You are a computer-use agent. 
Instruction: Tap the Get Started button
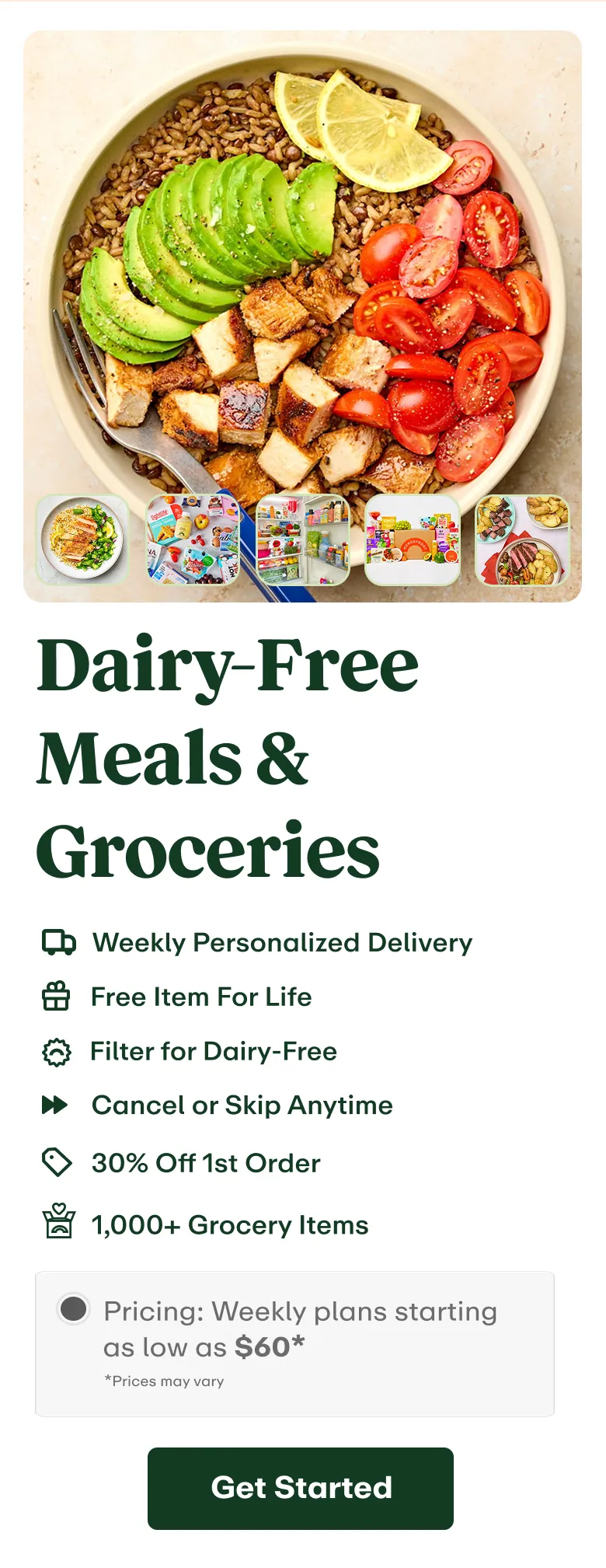coord(300,1487)
